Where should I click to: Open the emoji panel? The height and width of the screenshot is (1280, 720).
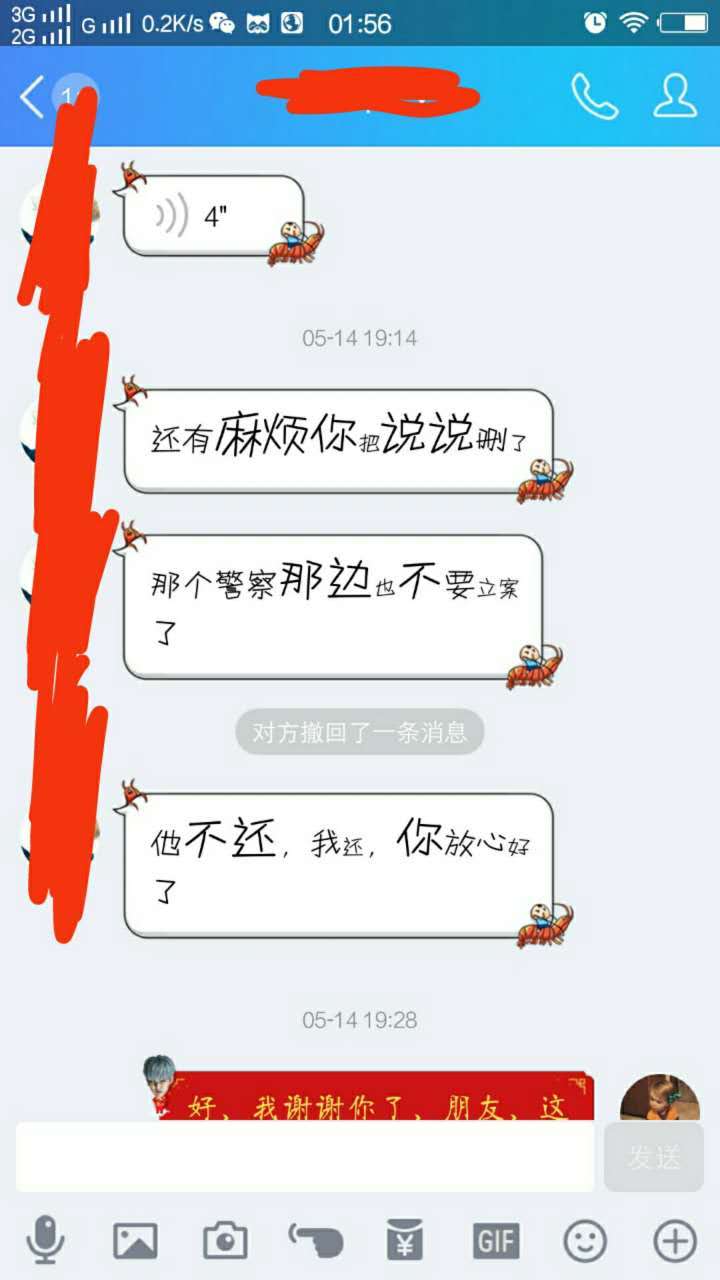[x=585, y=1241]
